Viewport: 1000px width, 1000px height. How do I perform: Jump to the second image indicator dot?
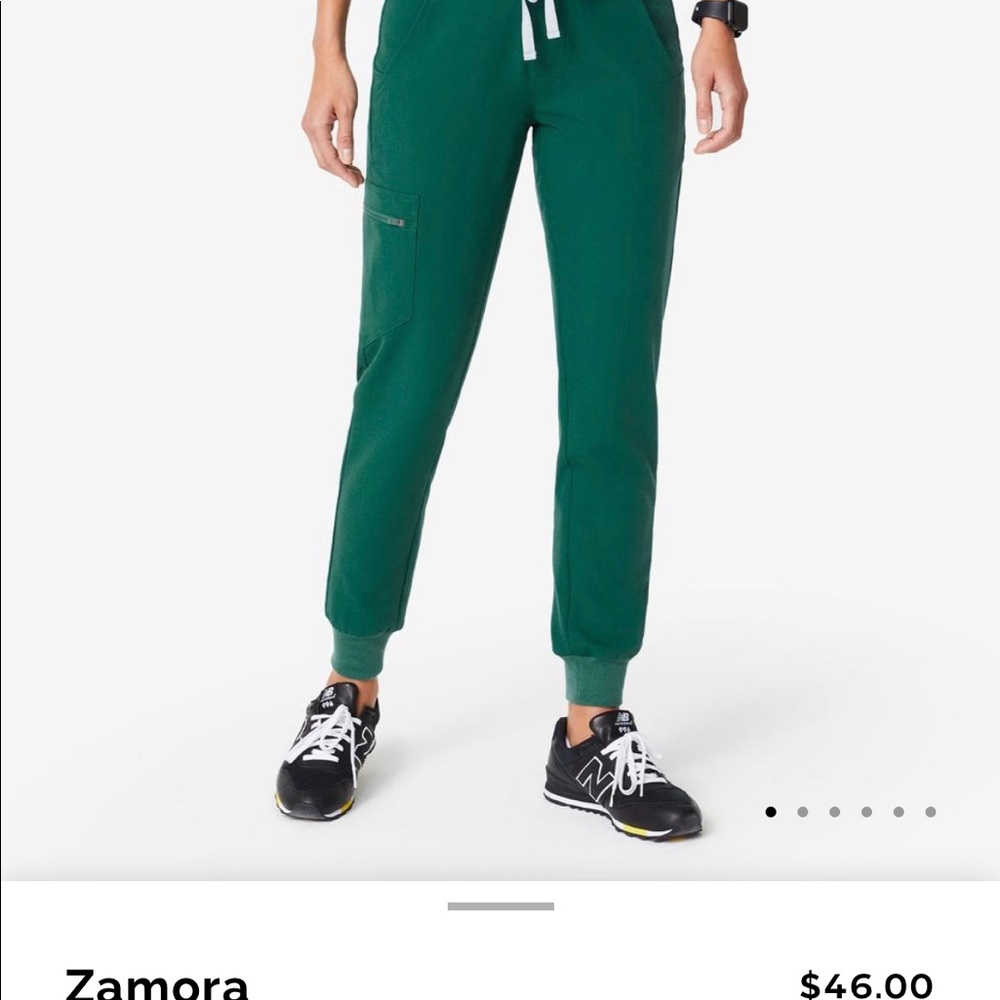click(x=802, y=812)
